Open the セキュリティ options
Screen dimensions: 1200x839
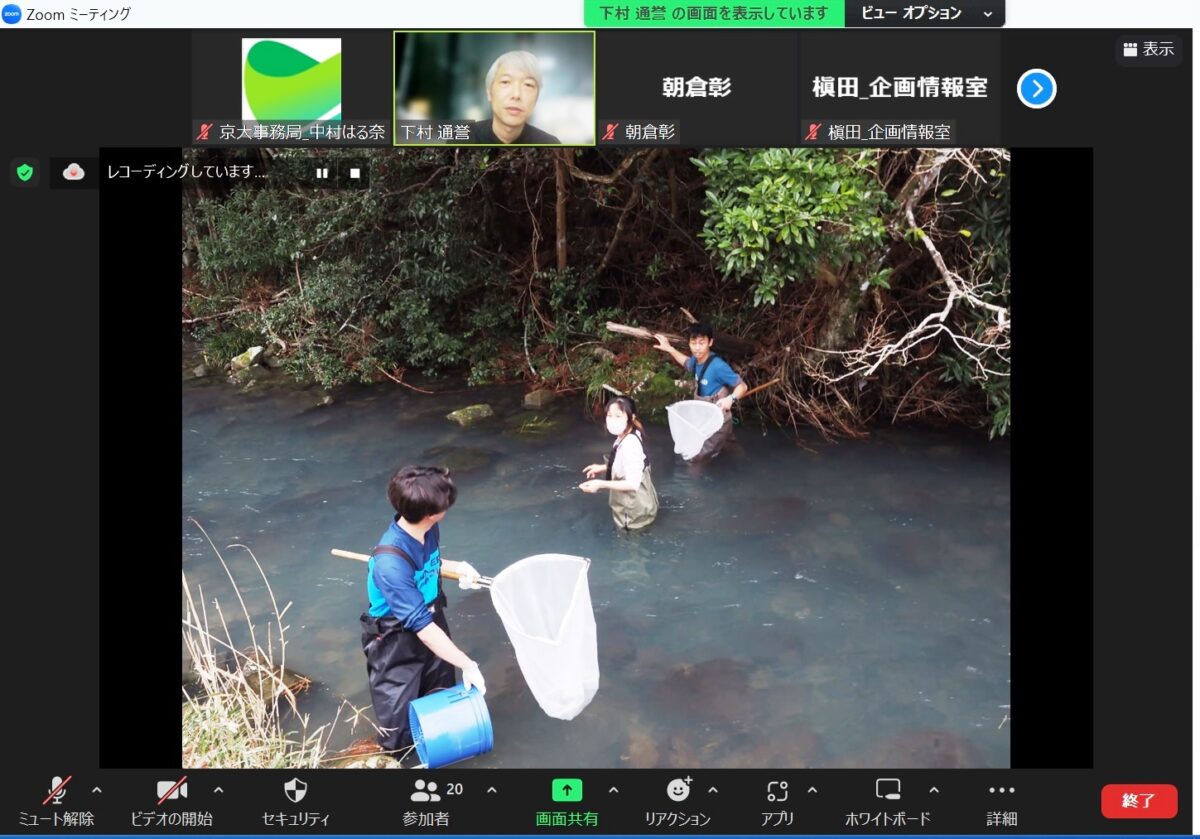coord(295,801)
